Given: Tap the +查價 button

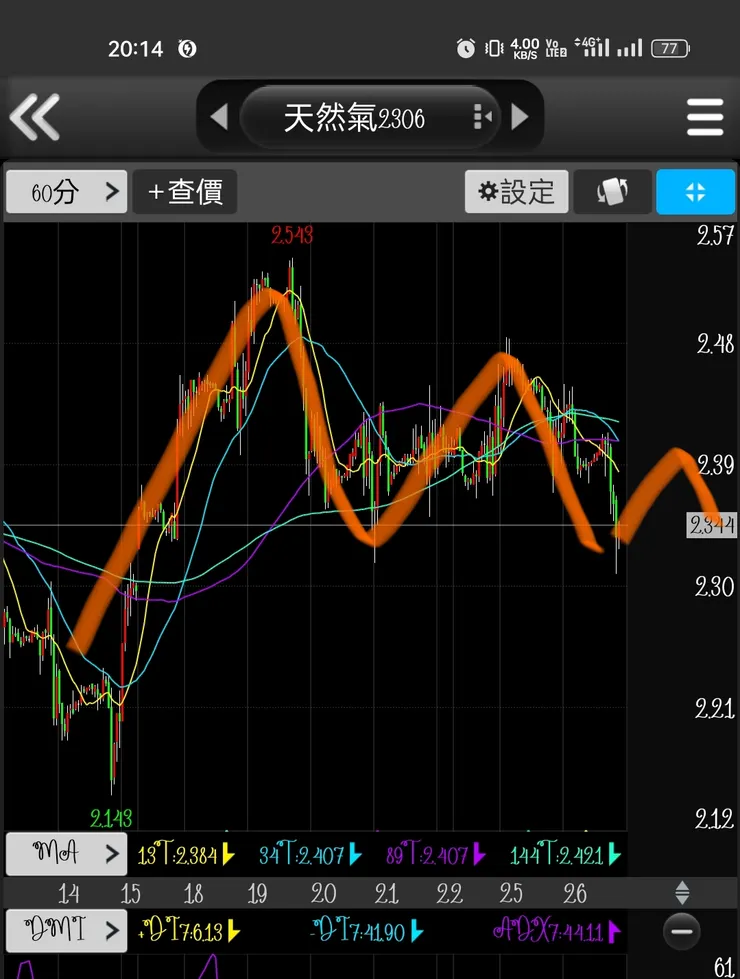Looking at the screenshot, I should point(185,192).
